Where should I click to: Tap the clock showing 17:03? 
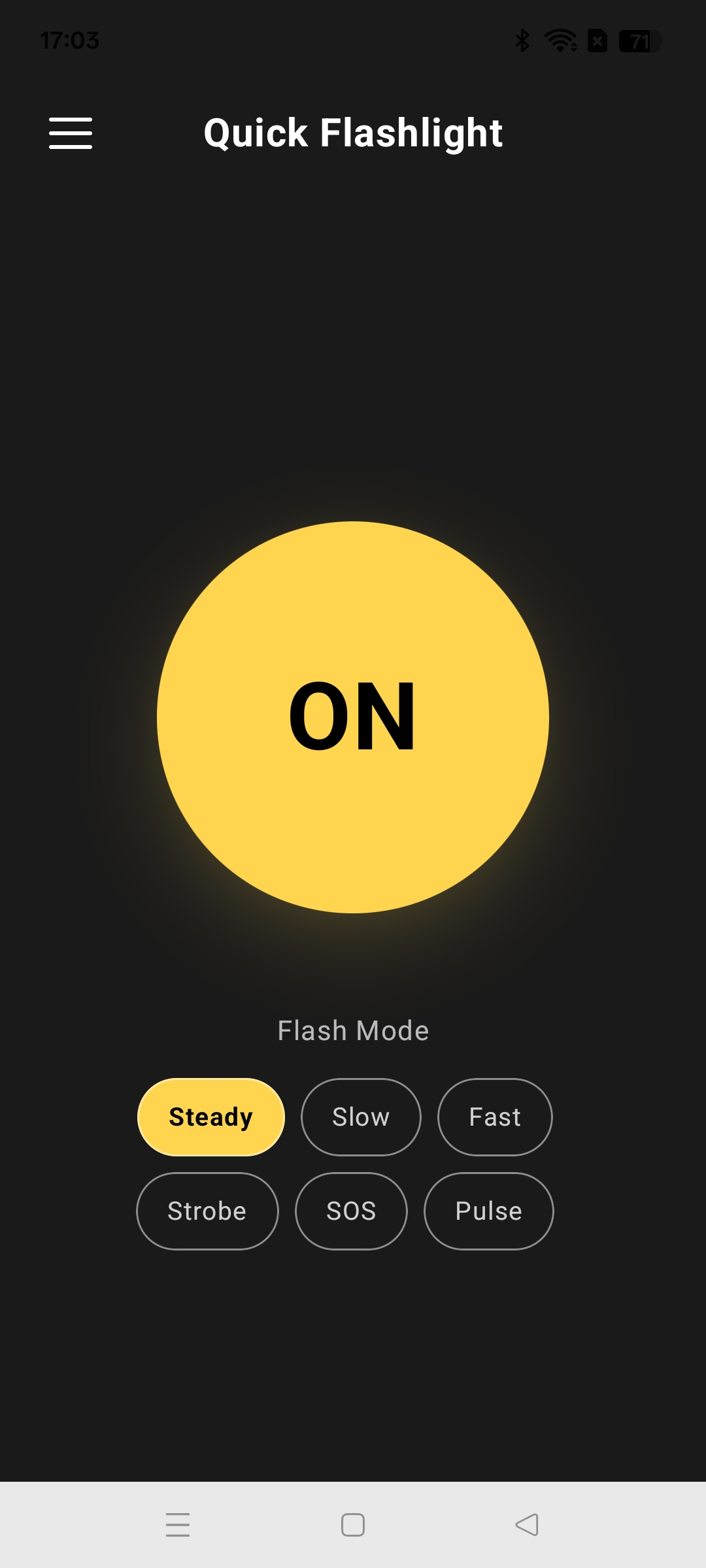click(70, 41)
